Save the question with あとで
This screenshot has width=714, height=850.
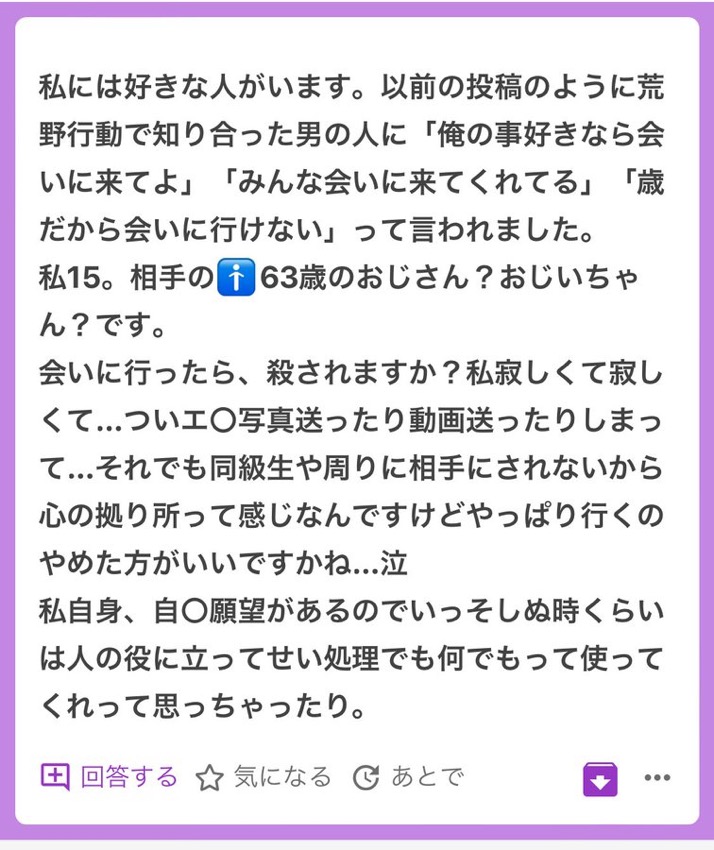[x=409, y=777]
